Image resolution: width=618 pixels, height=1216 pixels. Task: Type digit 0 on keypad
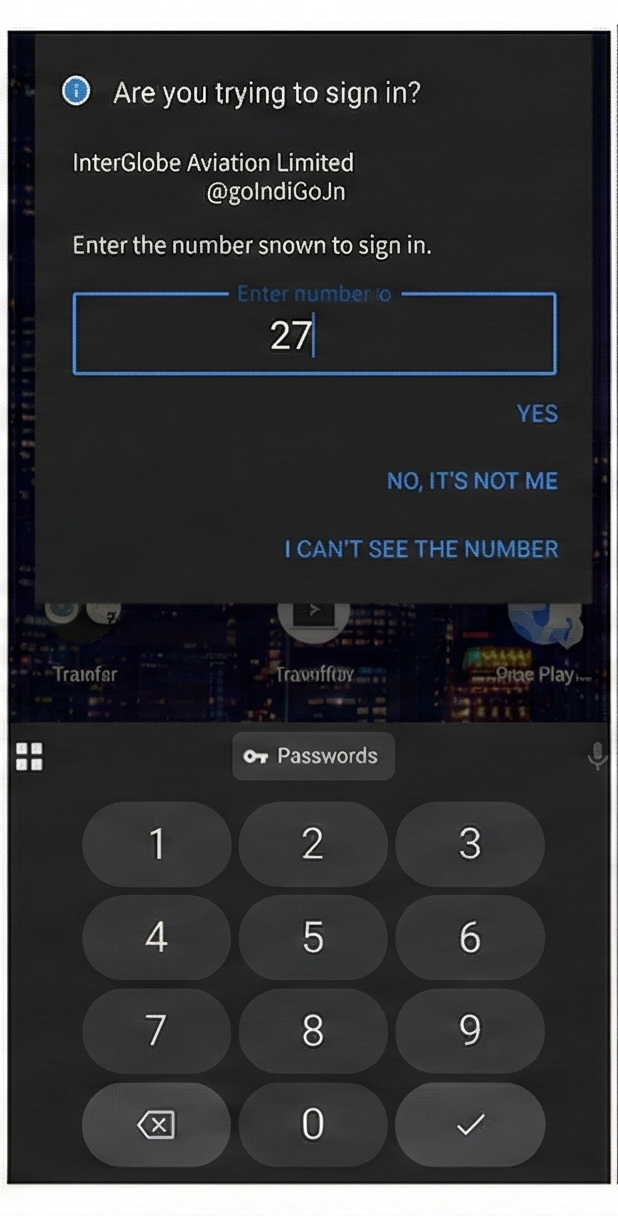pos(313,1125)
